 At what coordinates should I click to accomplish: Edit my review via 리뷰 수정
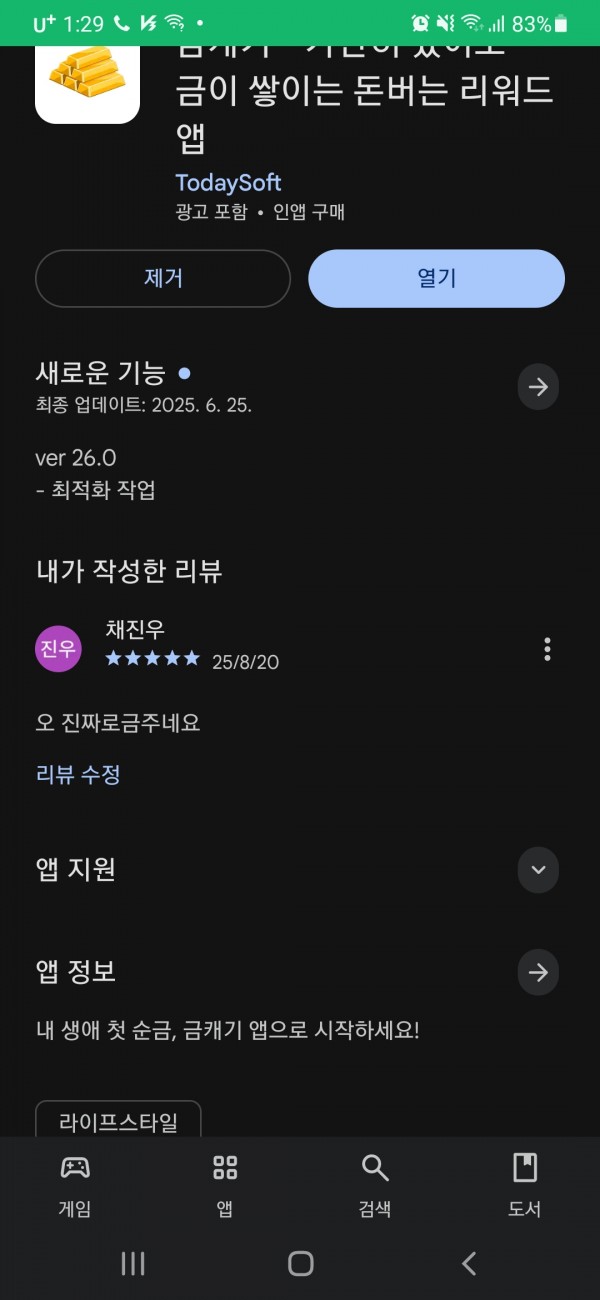[78, 774]
